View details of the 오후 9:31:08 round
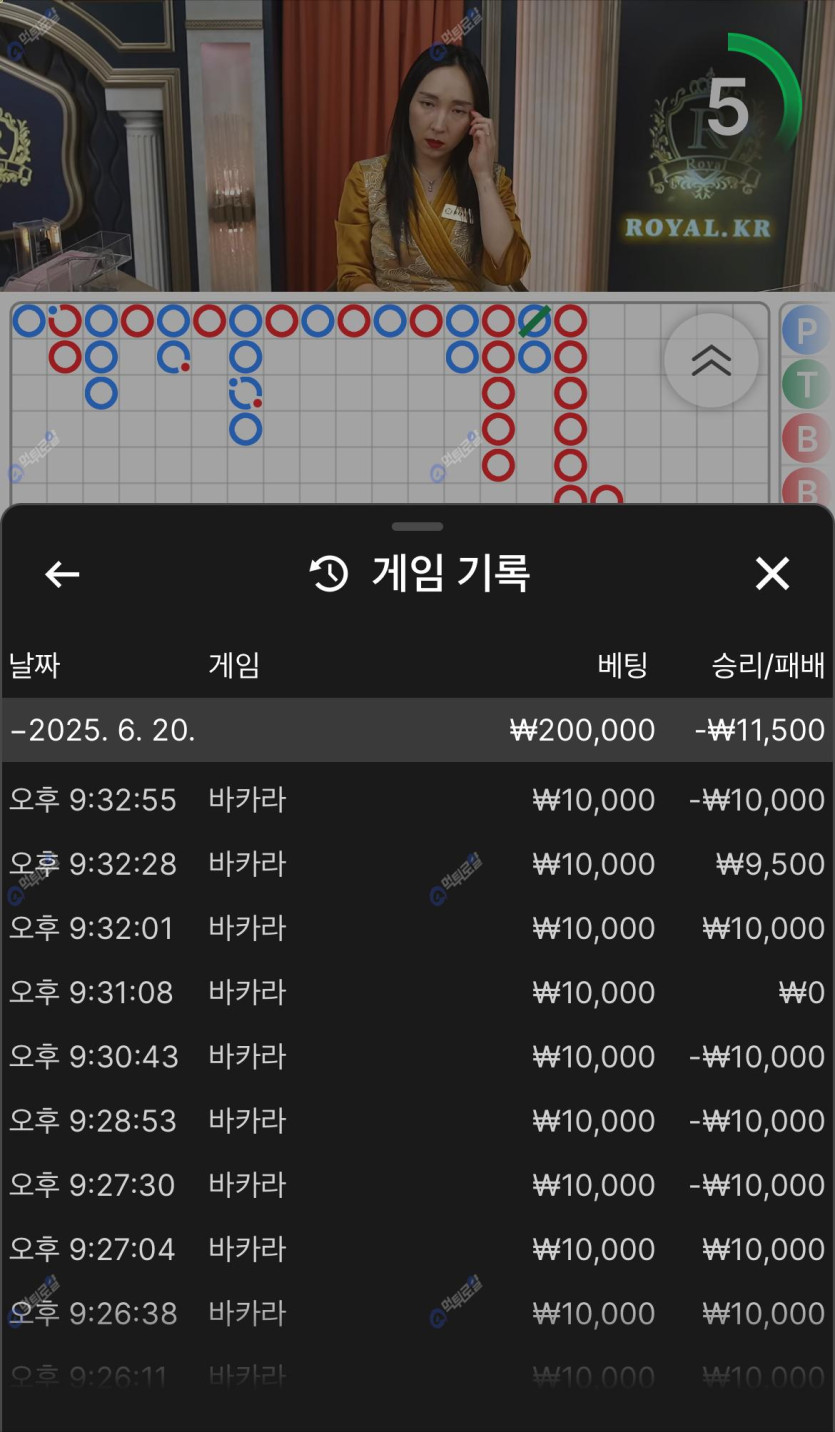Image resolution: width=835 pixels, height=1432 pixels. click(x=416, y=992)
